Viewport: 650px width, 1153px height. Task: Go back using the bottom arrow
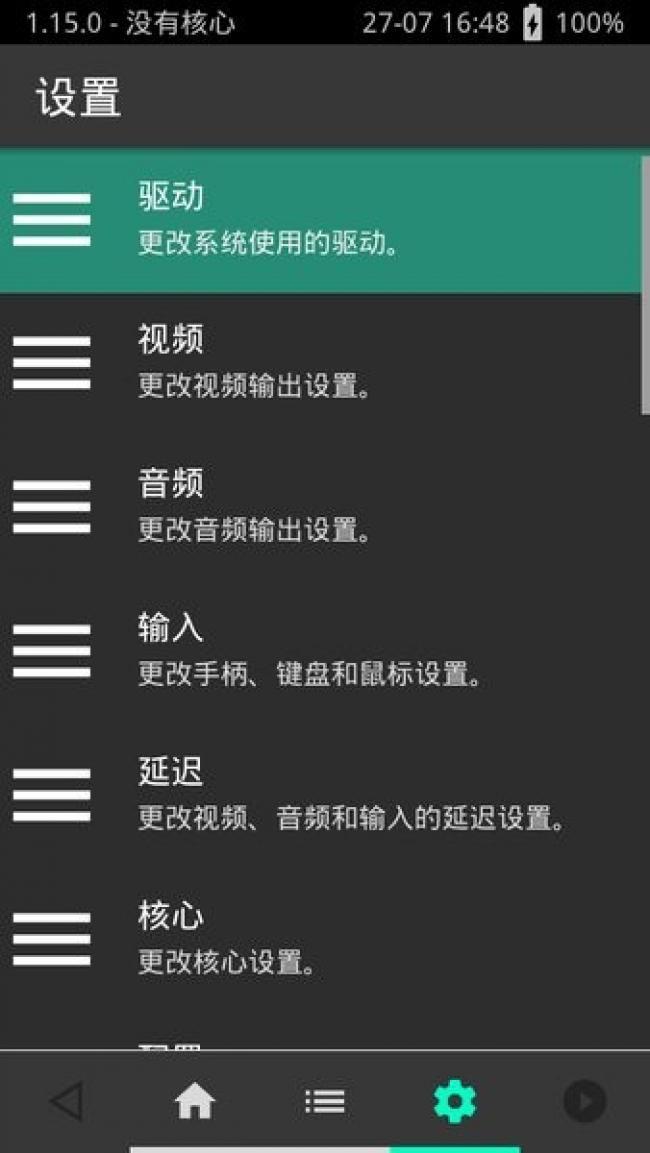(x=66, y=1102)
